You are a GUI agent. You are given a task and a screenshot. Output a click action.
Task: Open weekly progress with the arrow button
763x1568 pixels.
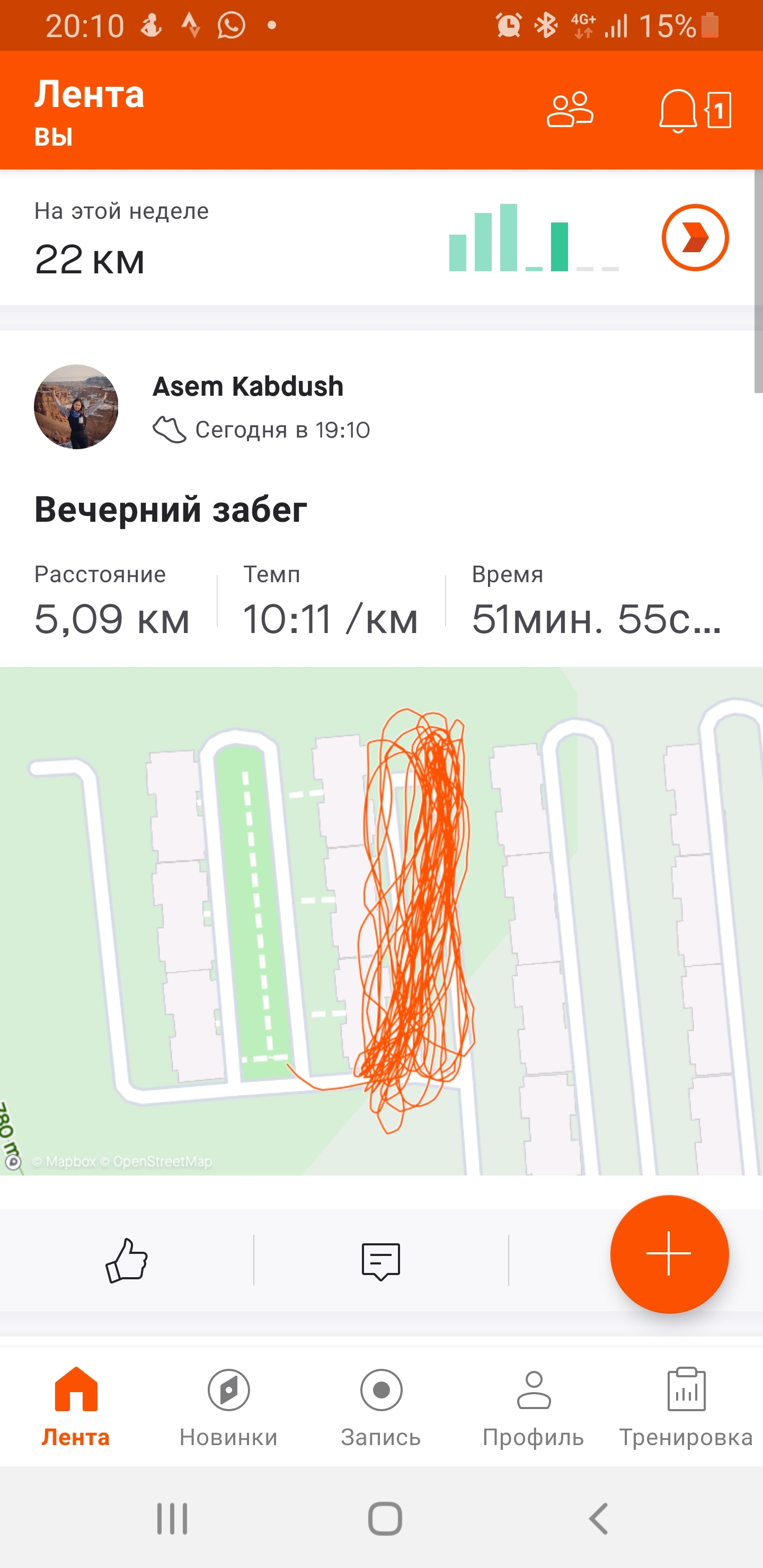point(695,237)
